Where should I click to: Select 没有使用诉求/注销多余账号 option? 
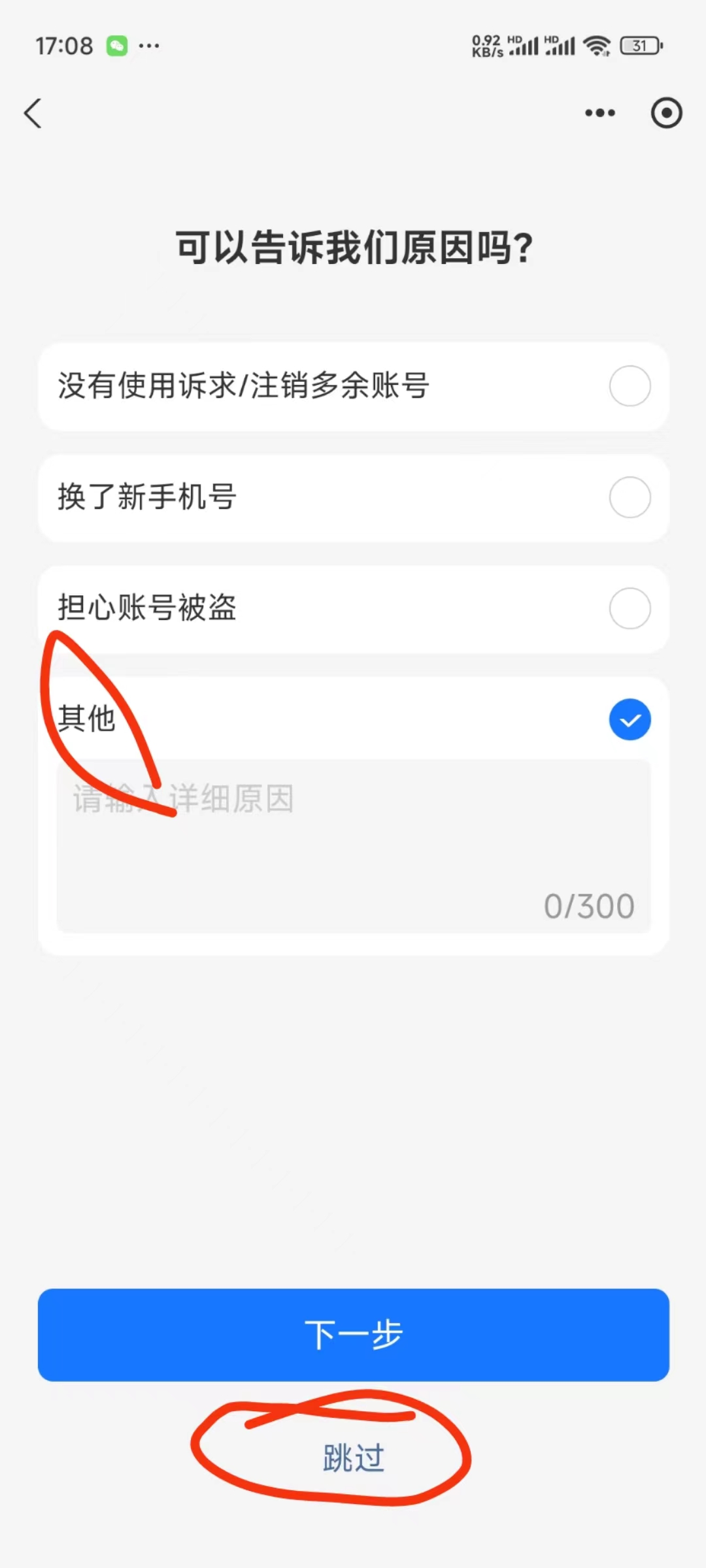(x=353, y=386)
